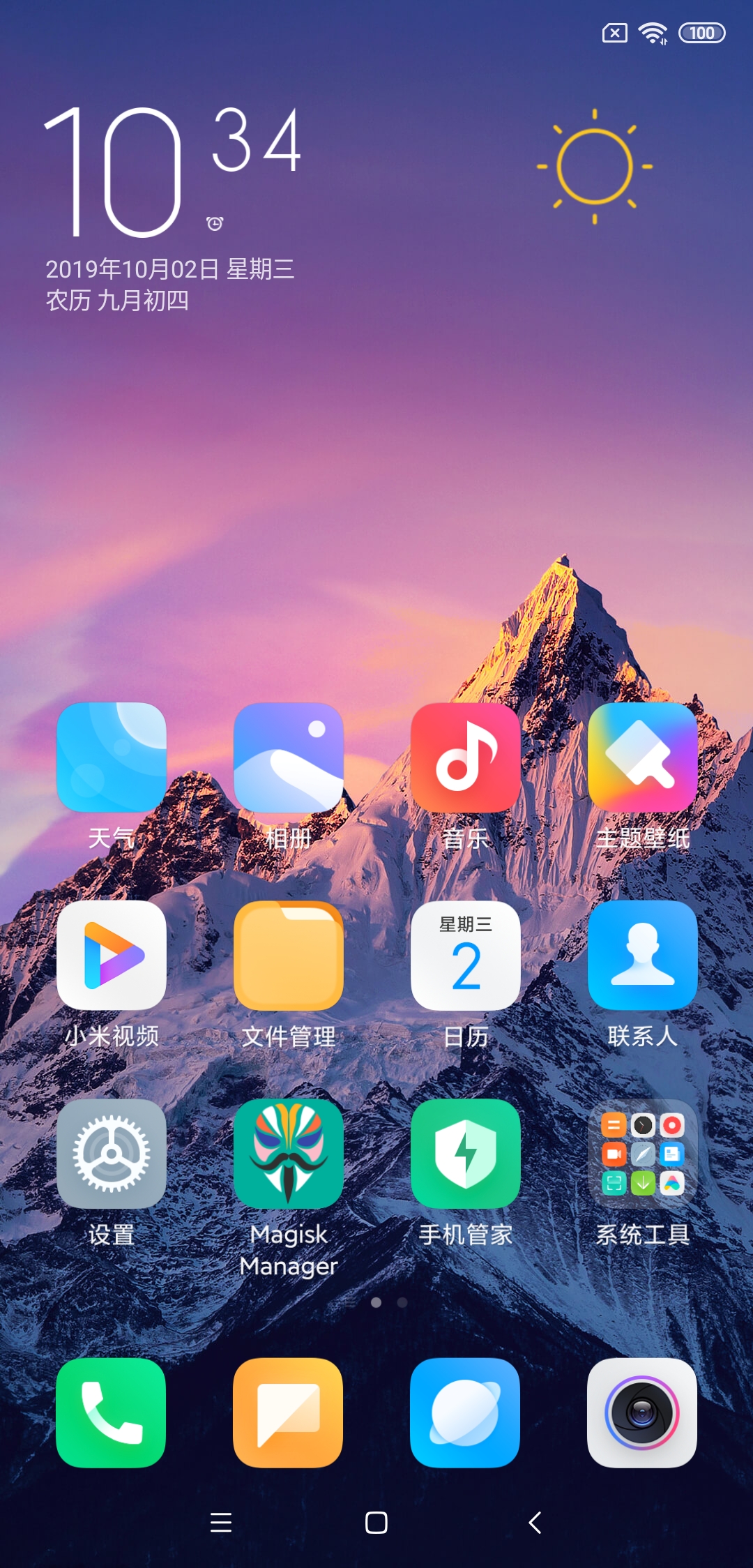Launch the 音乐 music app

pos(466,757)
